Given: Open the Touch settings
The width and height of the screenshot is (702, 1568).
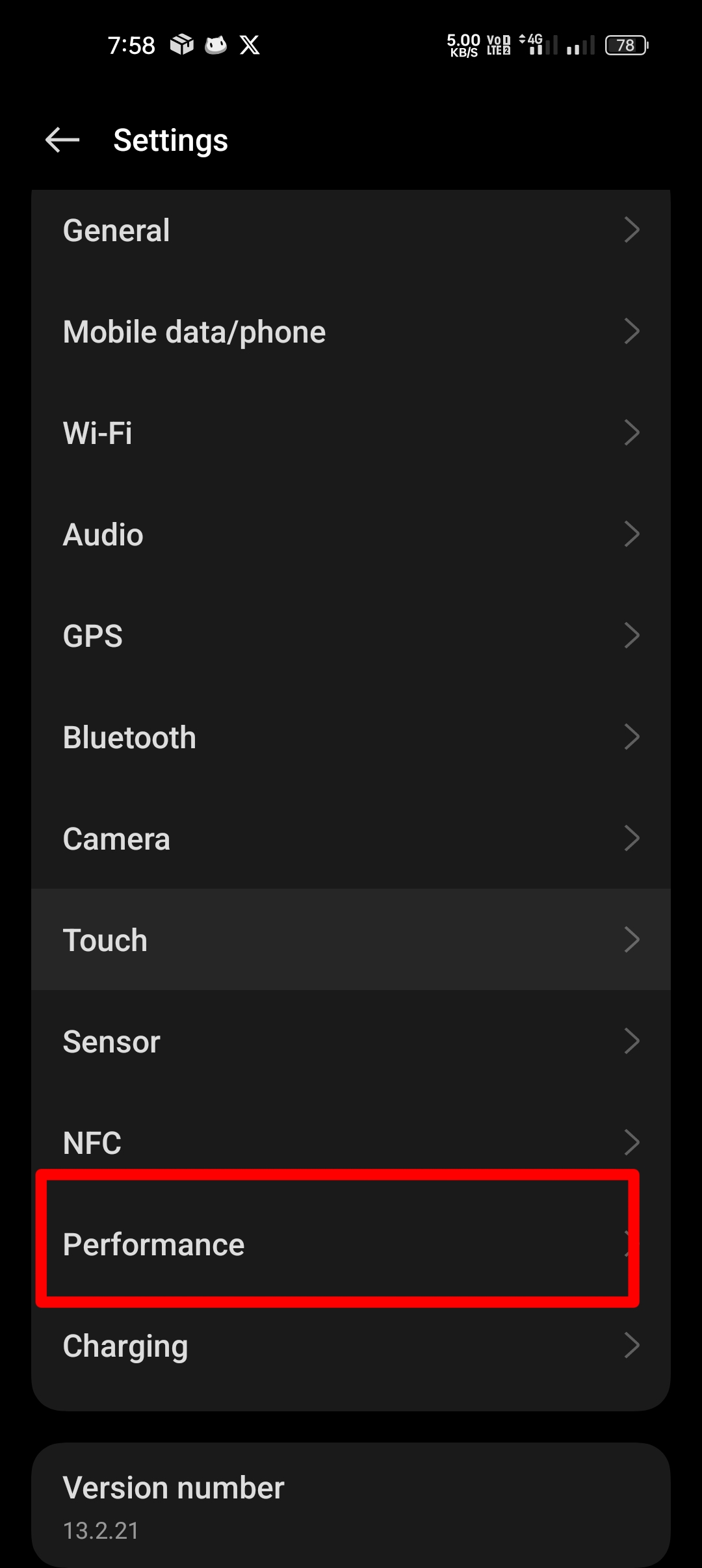Looking at the screenshot, I should click(351, 941).
